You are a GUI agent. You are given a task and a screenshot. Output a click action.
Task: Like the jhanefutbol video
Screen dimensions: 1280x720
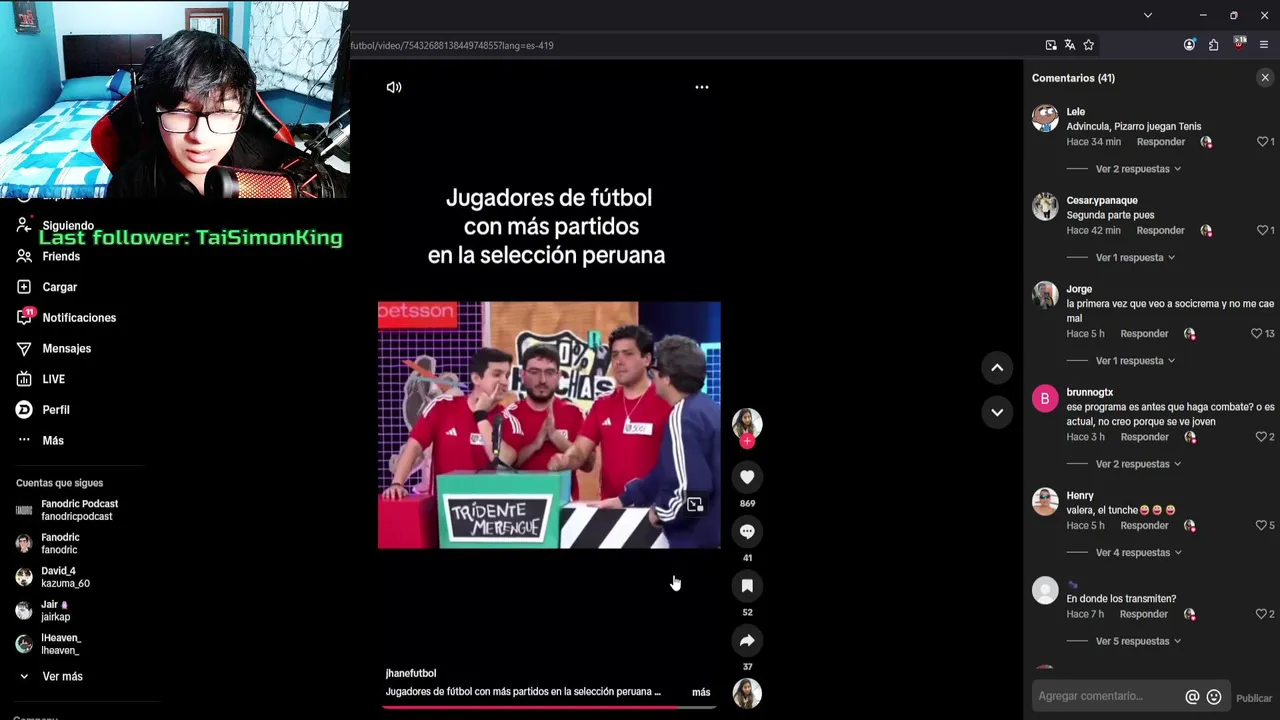(747, 478)
